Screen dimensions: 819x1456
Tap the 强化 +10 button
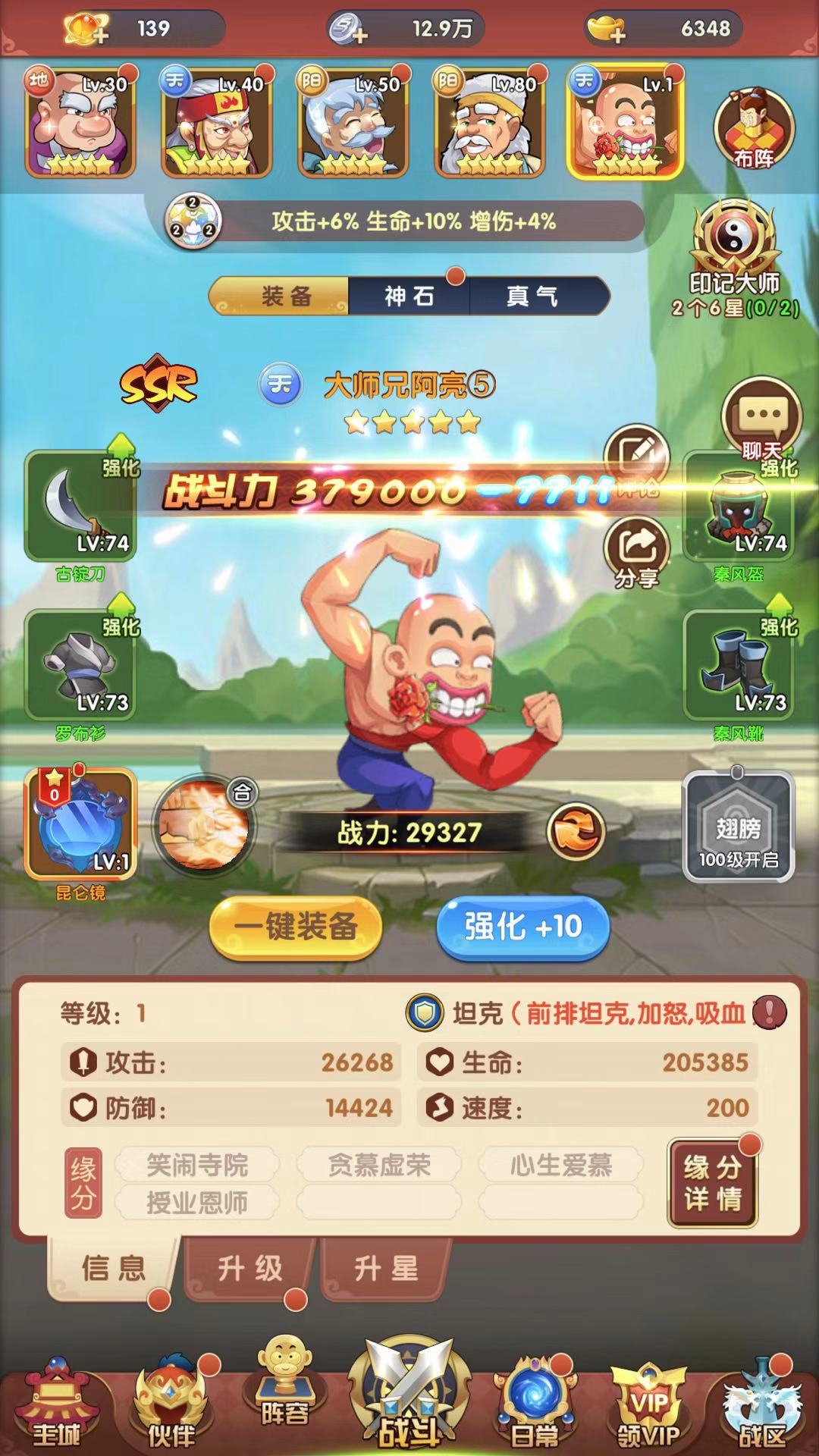522,927
